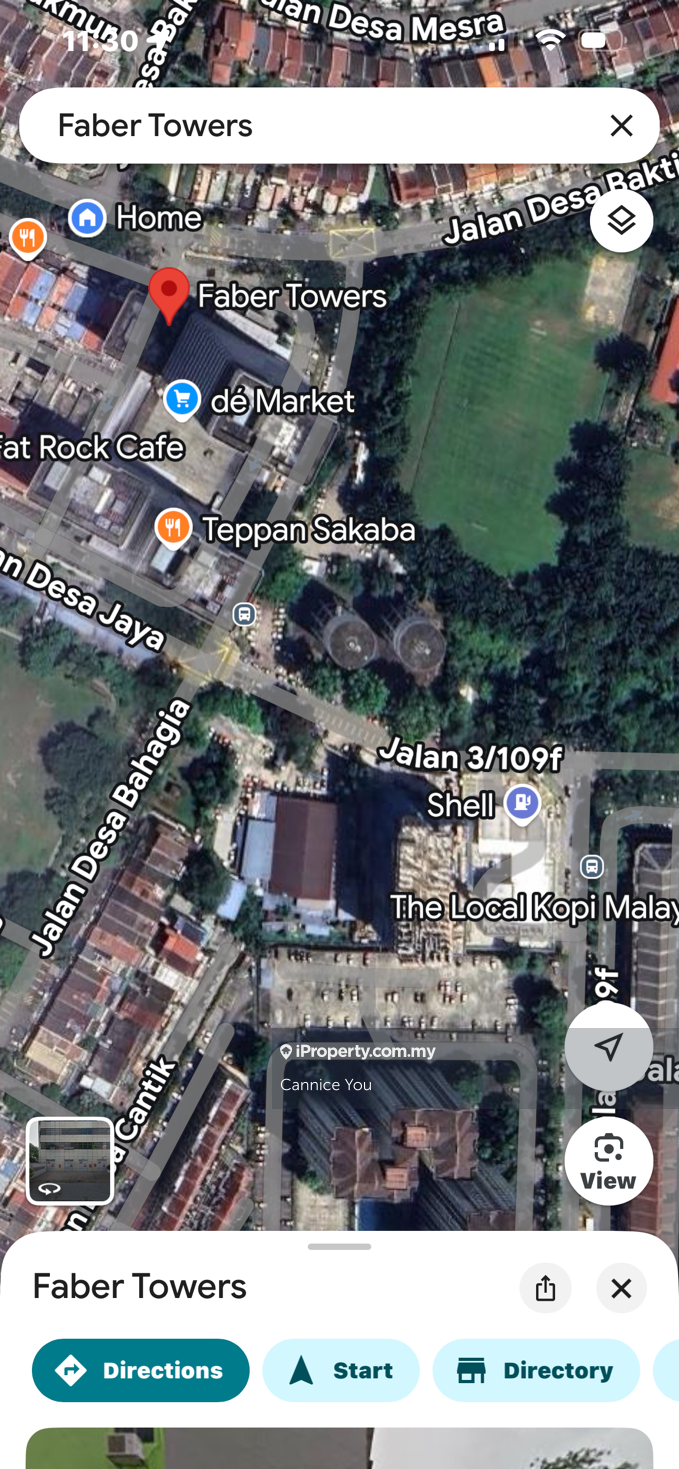The width and height of the screenshot is (679, 1469).
Task: Open the Lens View button
Action: tap(608, 1160)
